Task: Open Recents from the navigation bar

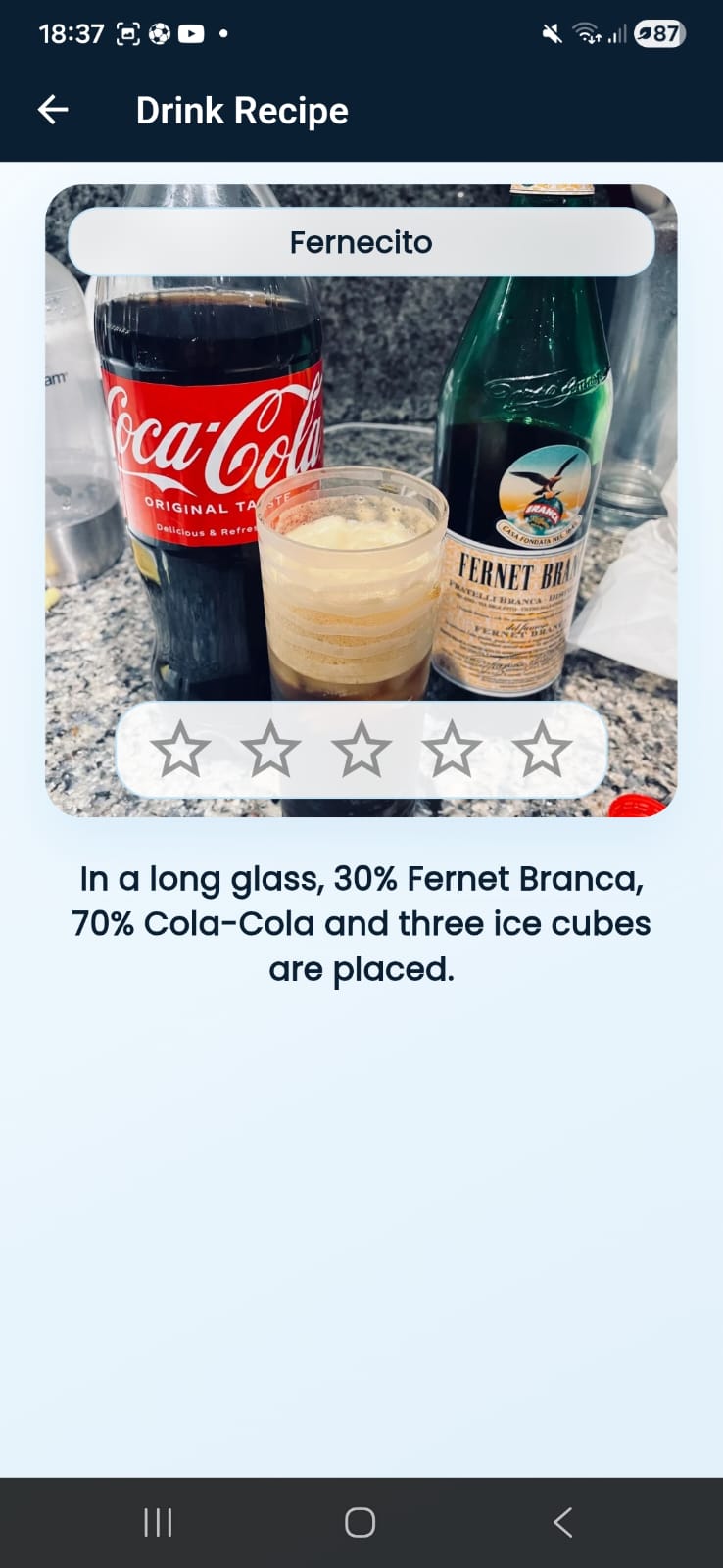Action: click(157, 1522)
